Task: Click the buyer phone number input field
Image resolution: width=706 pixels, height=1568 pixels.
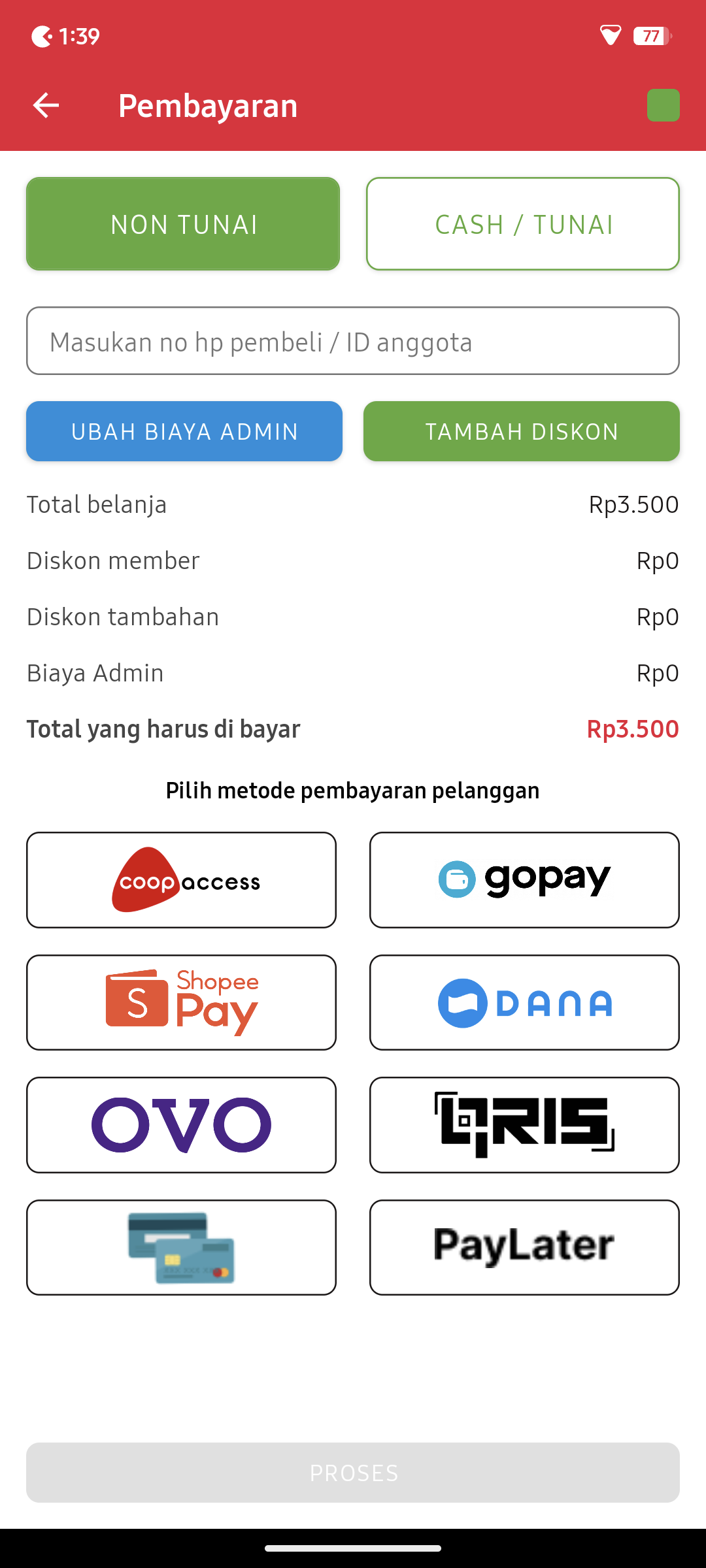Action: click(353, 340)
